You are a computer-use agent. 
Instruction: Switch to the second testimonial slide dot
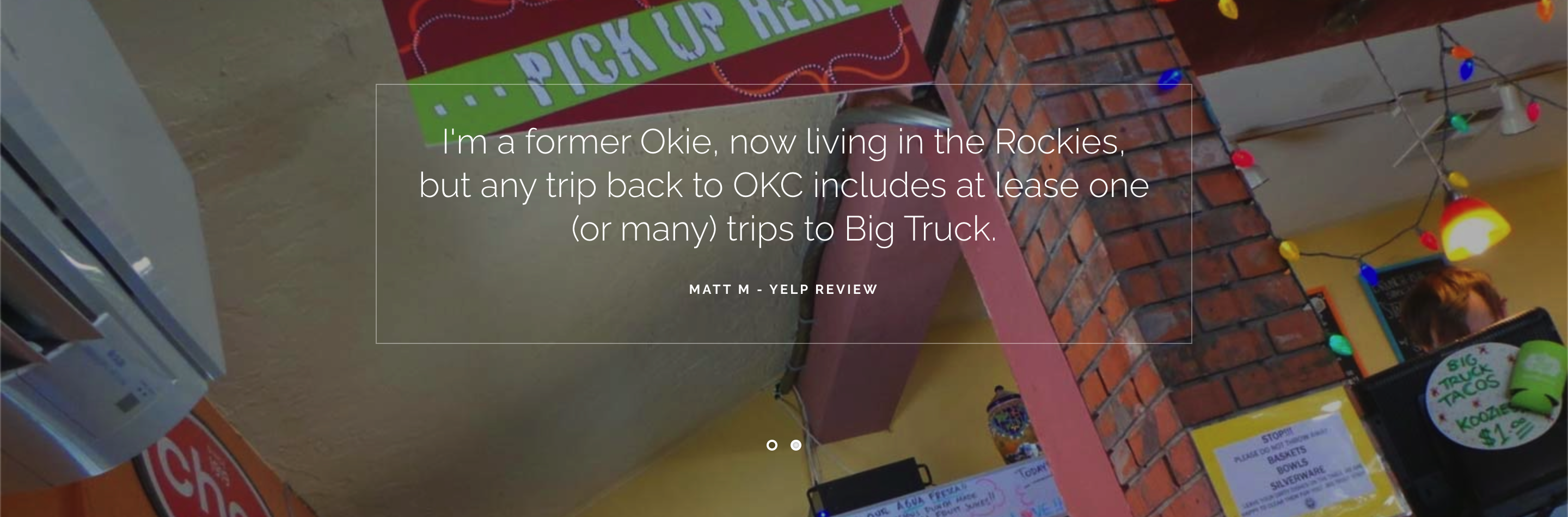click(x=795, y=445)
